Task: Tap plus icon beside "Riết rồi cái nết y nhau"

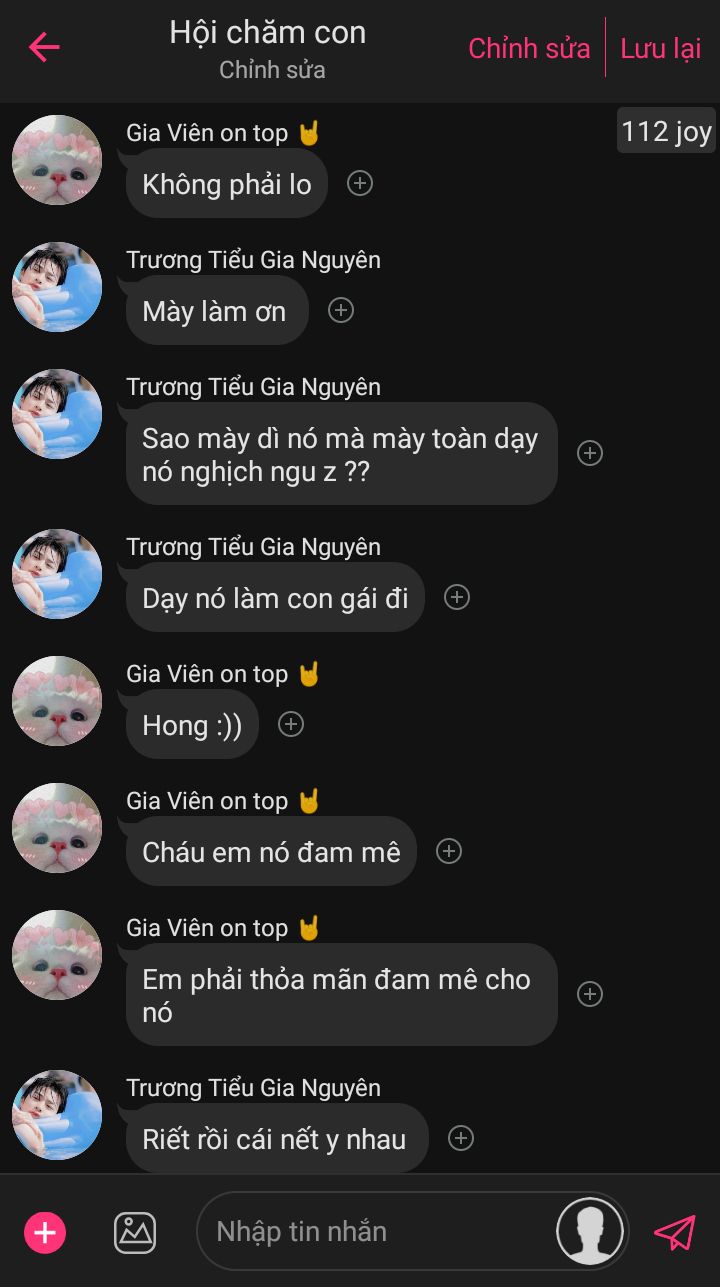Action: pos(461,1138)
